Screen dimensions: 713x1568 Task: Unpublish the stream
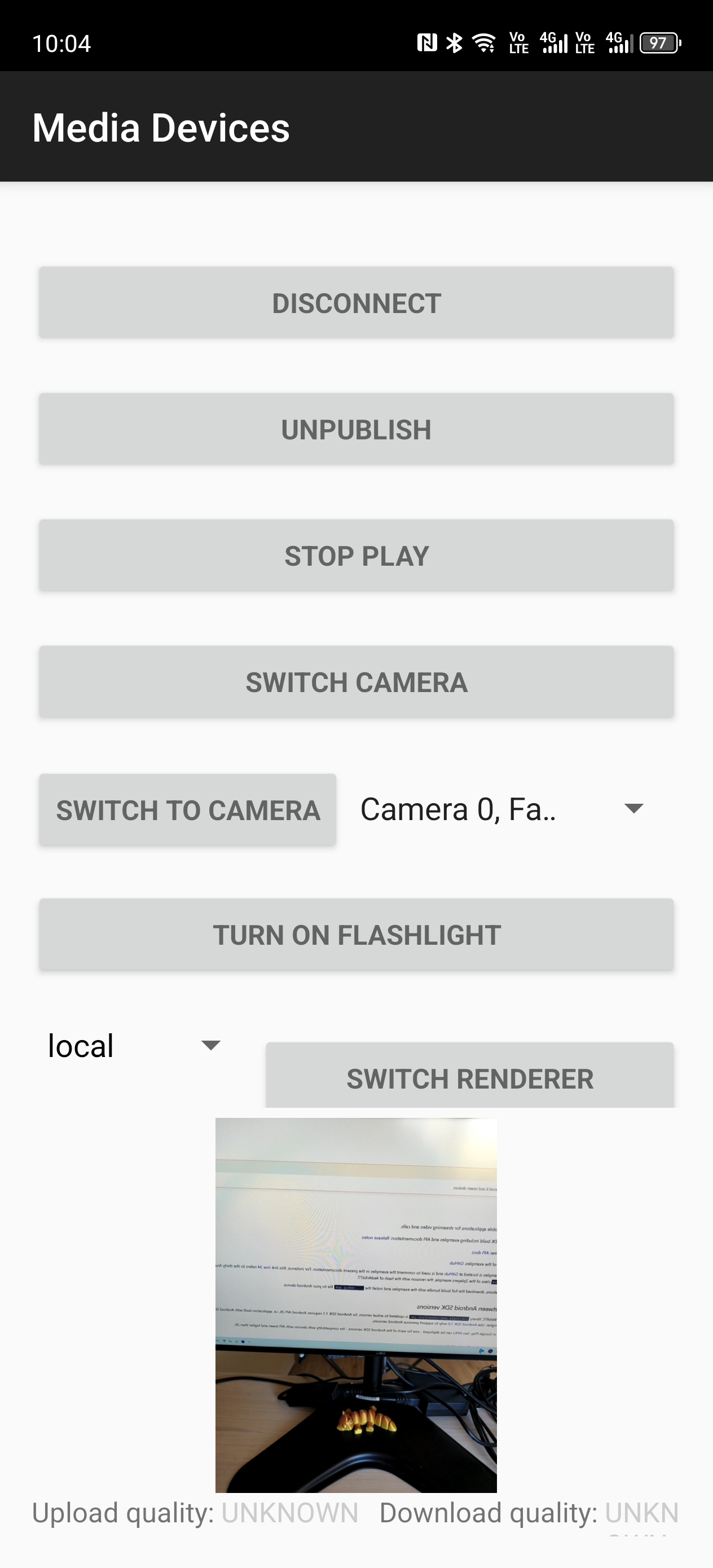(x=356, y=429)
